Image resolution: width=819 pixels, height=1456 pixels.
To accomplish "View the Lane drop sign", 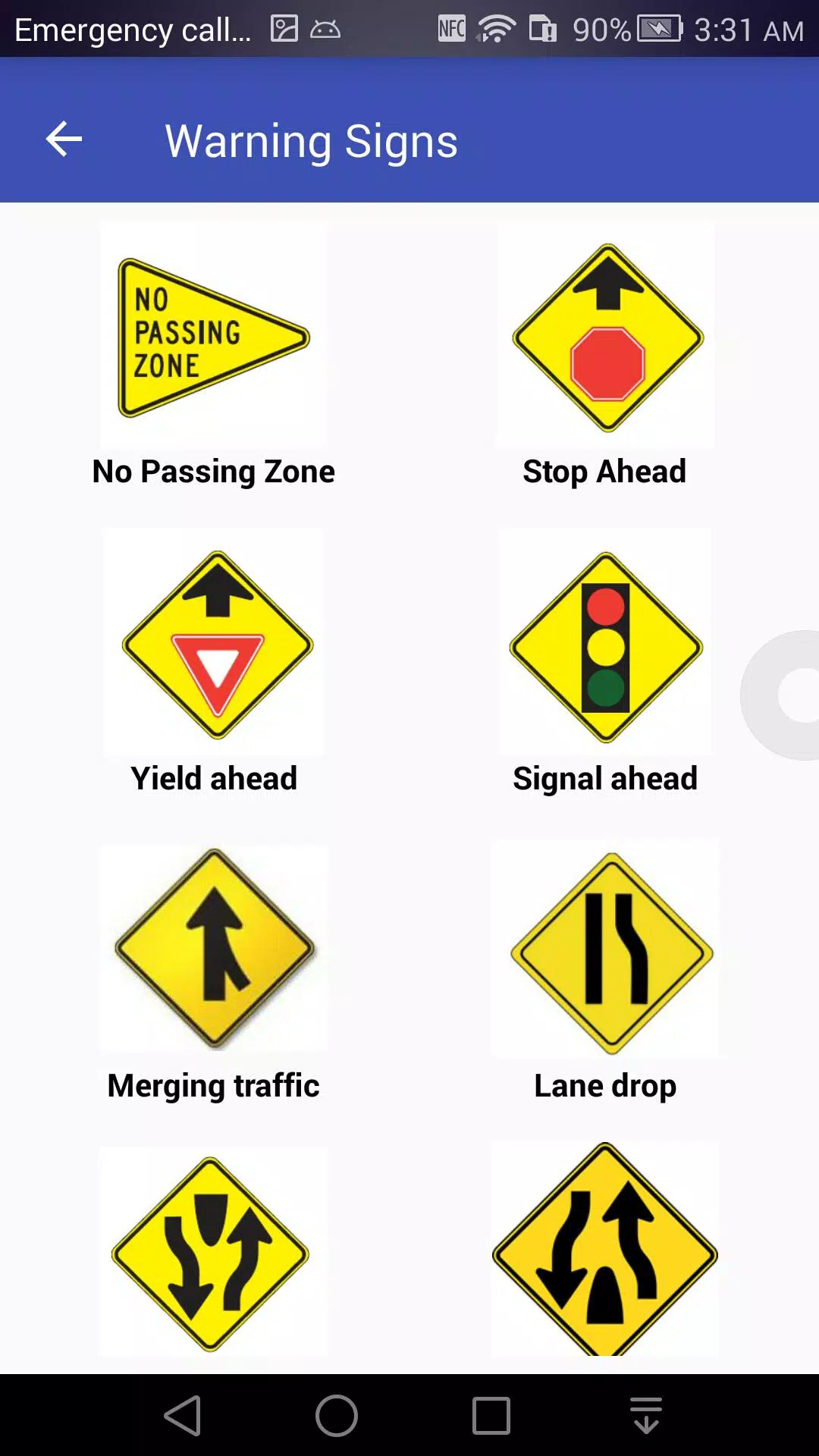I will pos(604,952).
